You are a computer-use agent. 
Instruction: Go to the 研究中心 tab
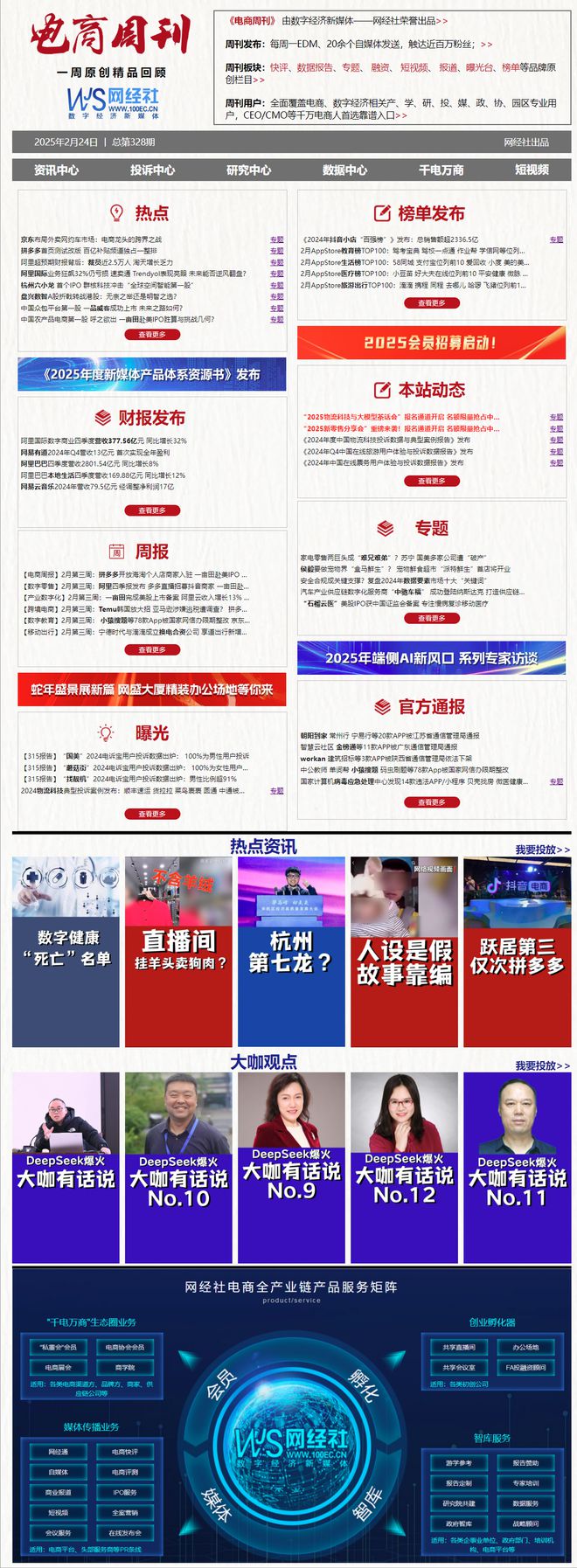tap(248, 170)
